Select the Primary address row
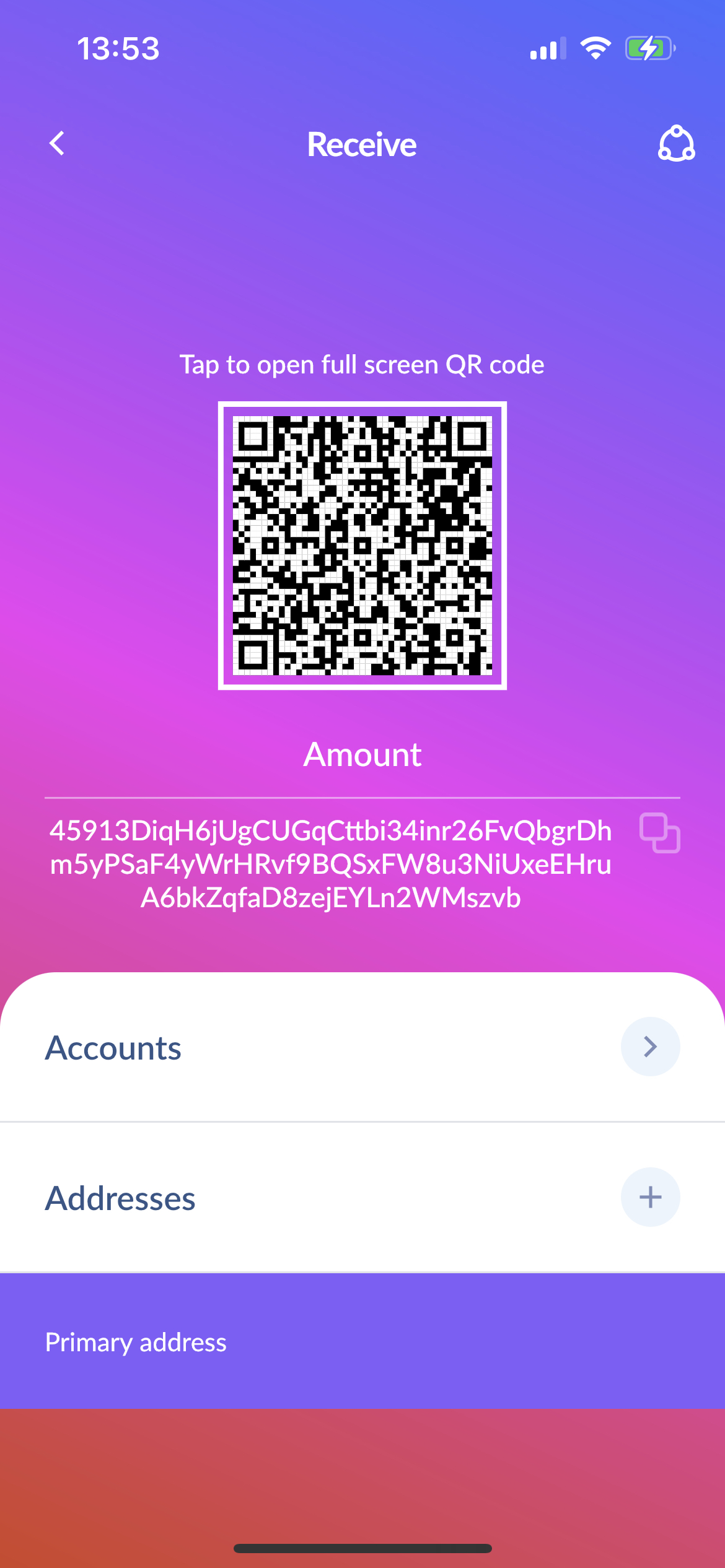Screen dimensions: 725x1568 point(362,1342)
